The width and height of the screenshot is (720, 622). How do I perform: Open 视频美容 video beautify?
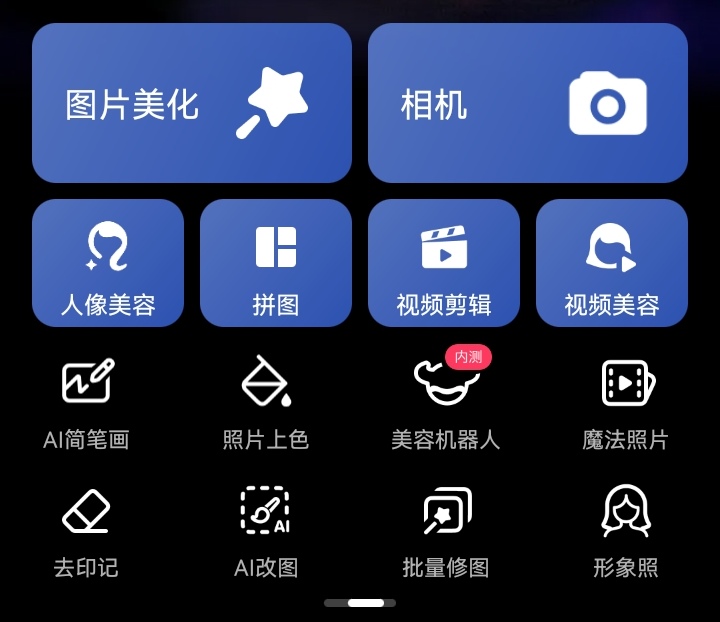tap(612, 263)
